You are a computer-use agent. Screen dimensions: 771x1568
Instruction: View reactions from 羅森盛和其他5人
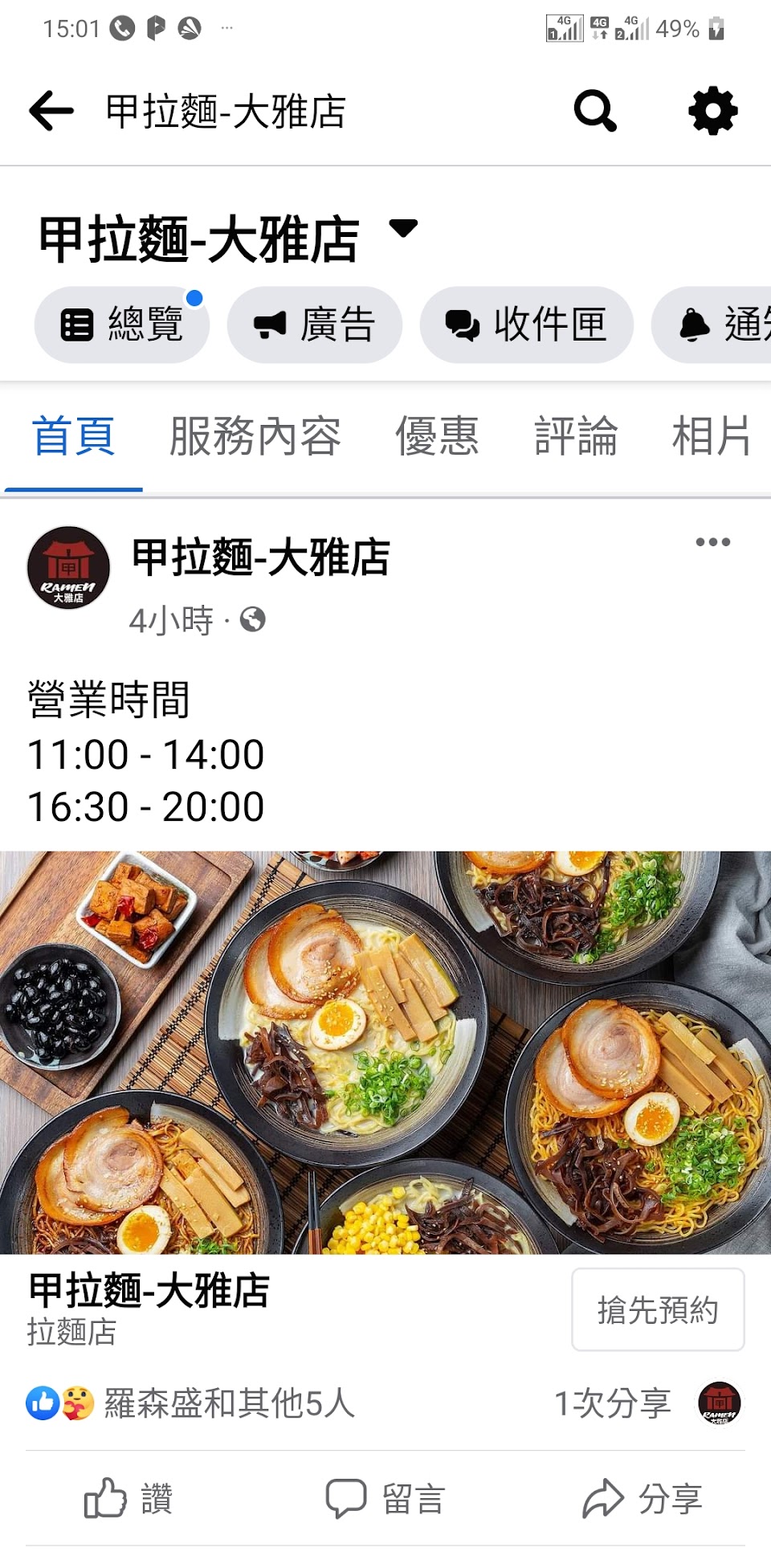pos(228,1403)
